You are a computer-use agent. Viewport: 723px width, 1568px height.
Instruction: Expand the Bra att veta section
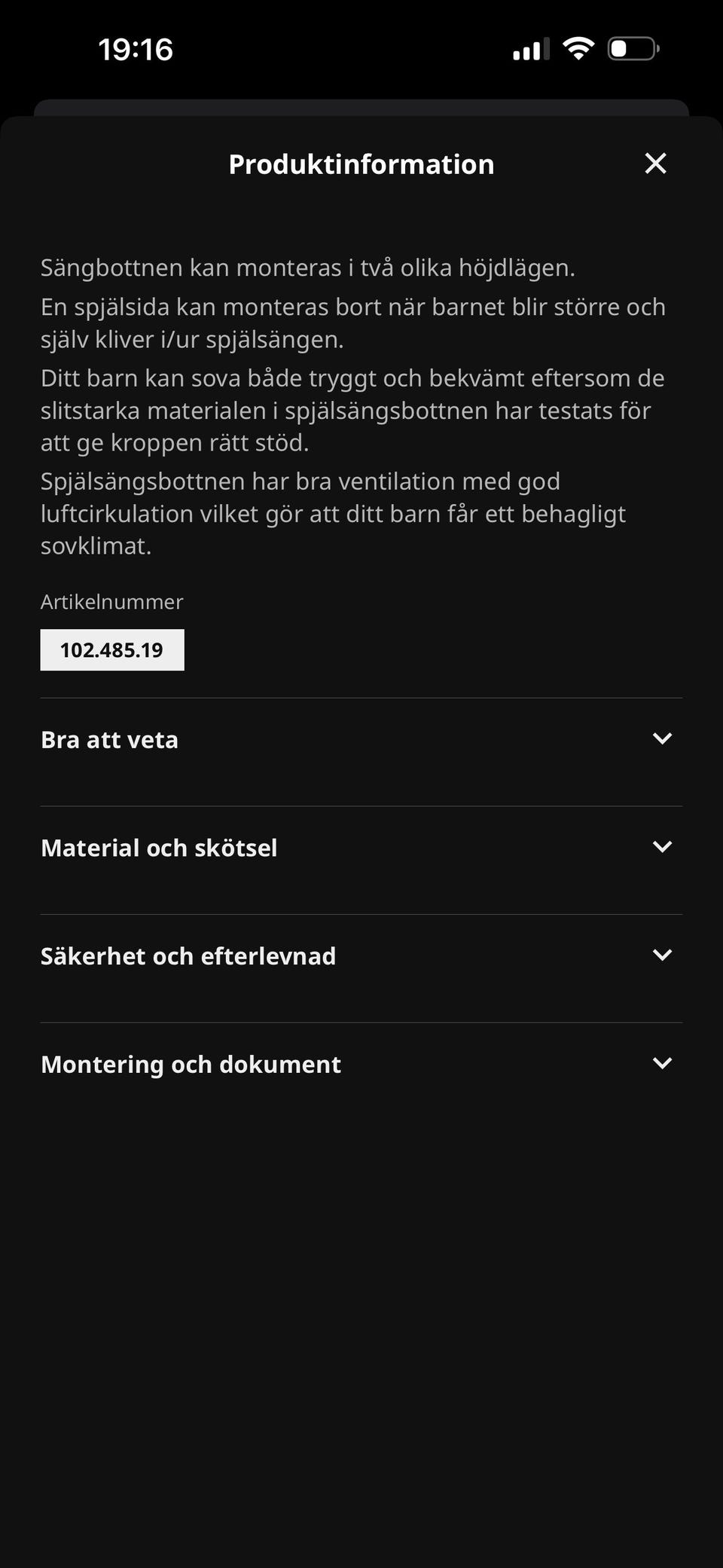[x=361, y=739]
